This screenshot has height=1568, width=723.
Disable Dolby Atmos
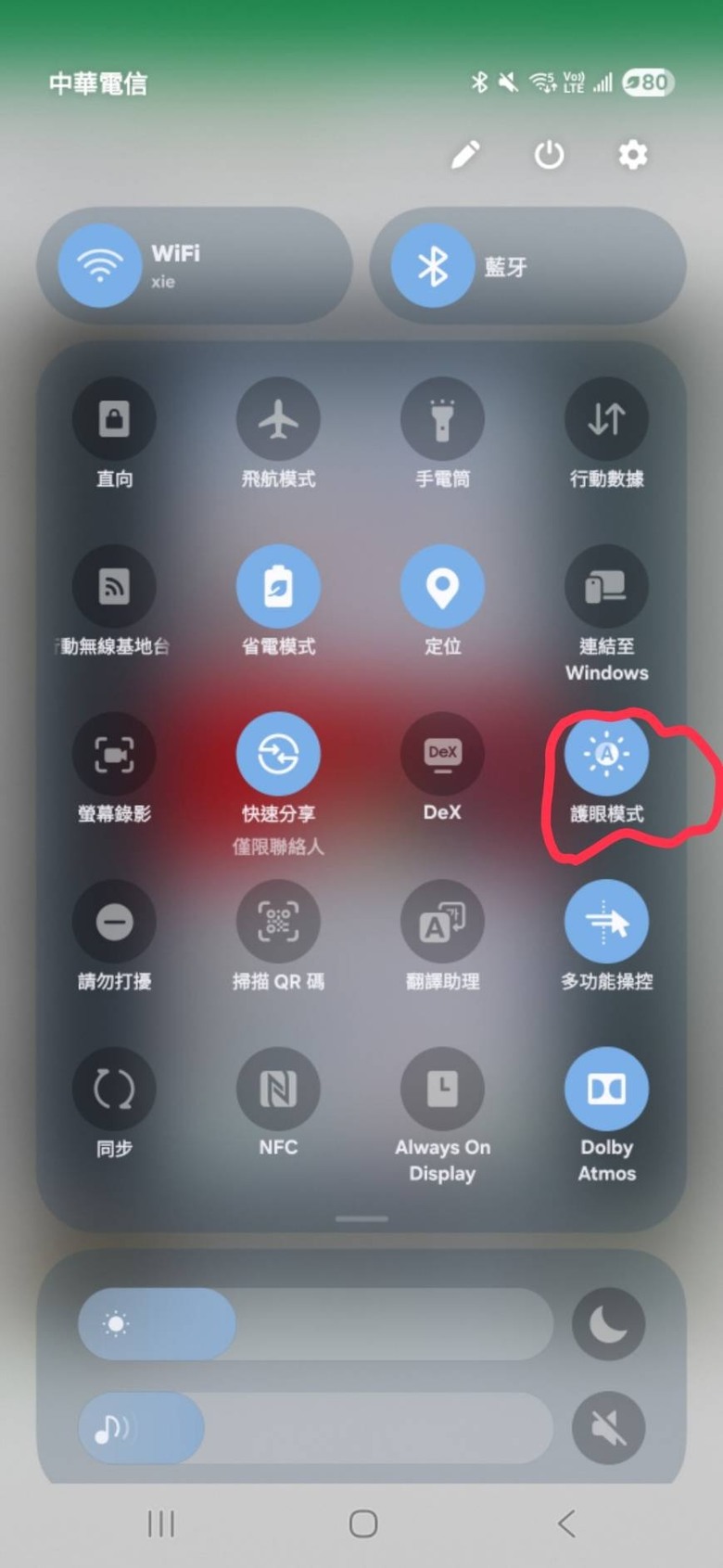(606, 1089)
